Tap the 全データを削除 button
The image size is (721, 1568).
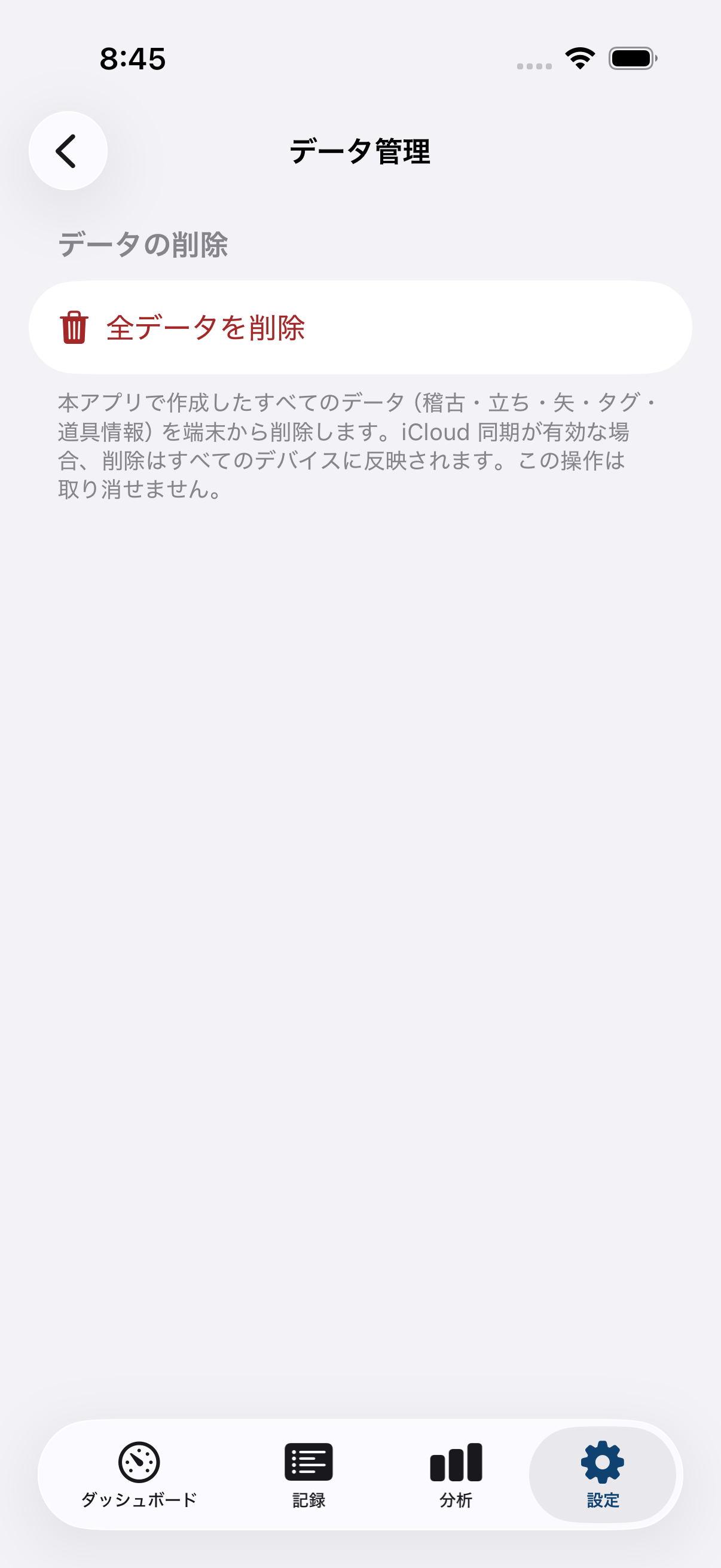tap(207, 329)
